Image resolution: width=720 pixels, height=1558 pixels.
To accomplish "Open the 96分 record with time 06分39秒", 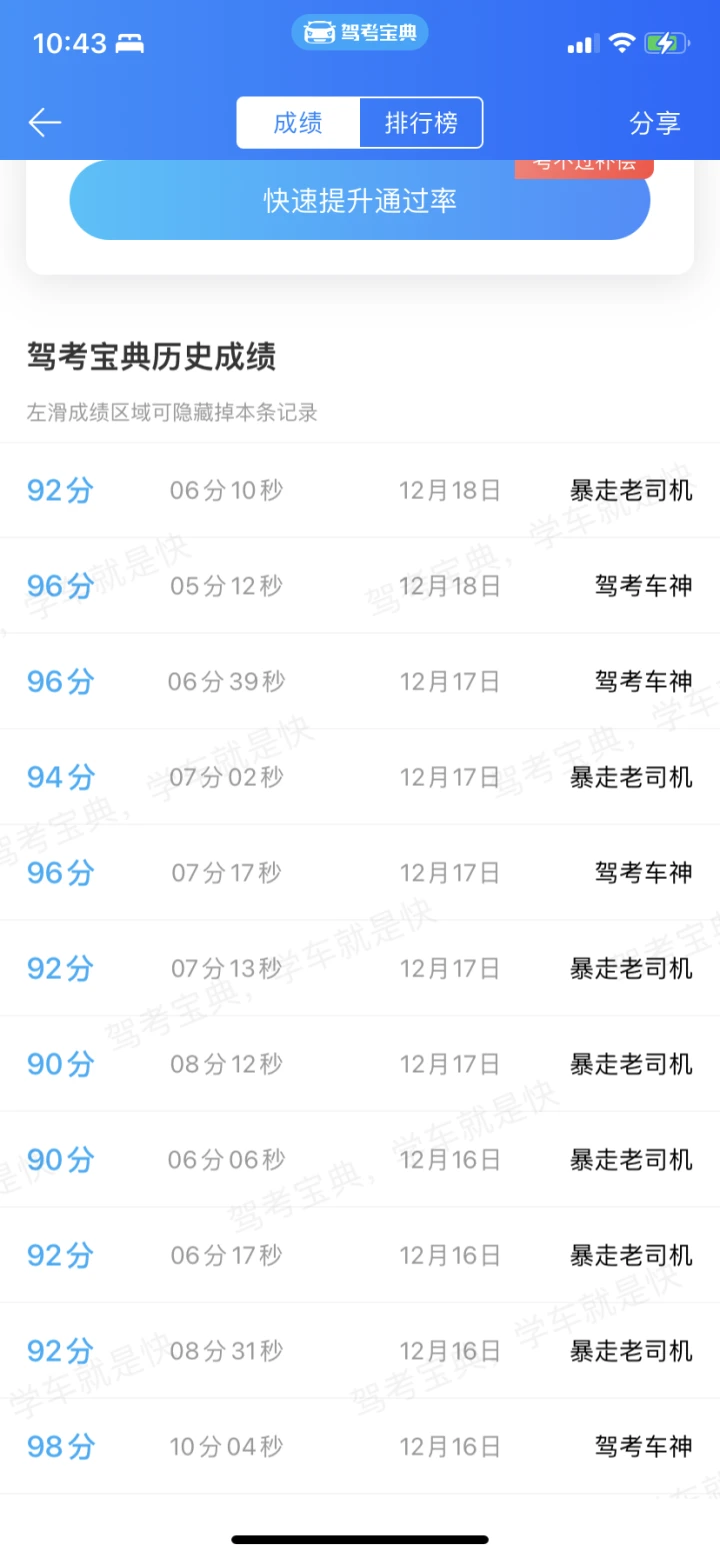I will pyautogui.click(x=360, y=682).
